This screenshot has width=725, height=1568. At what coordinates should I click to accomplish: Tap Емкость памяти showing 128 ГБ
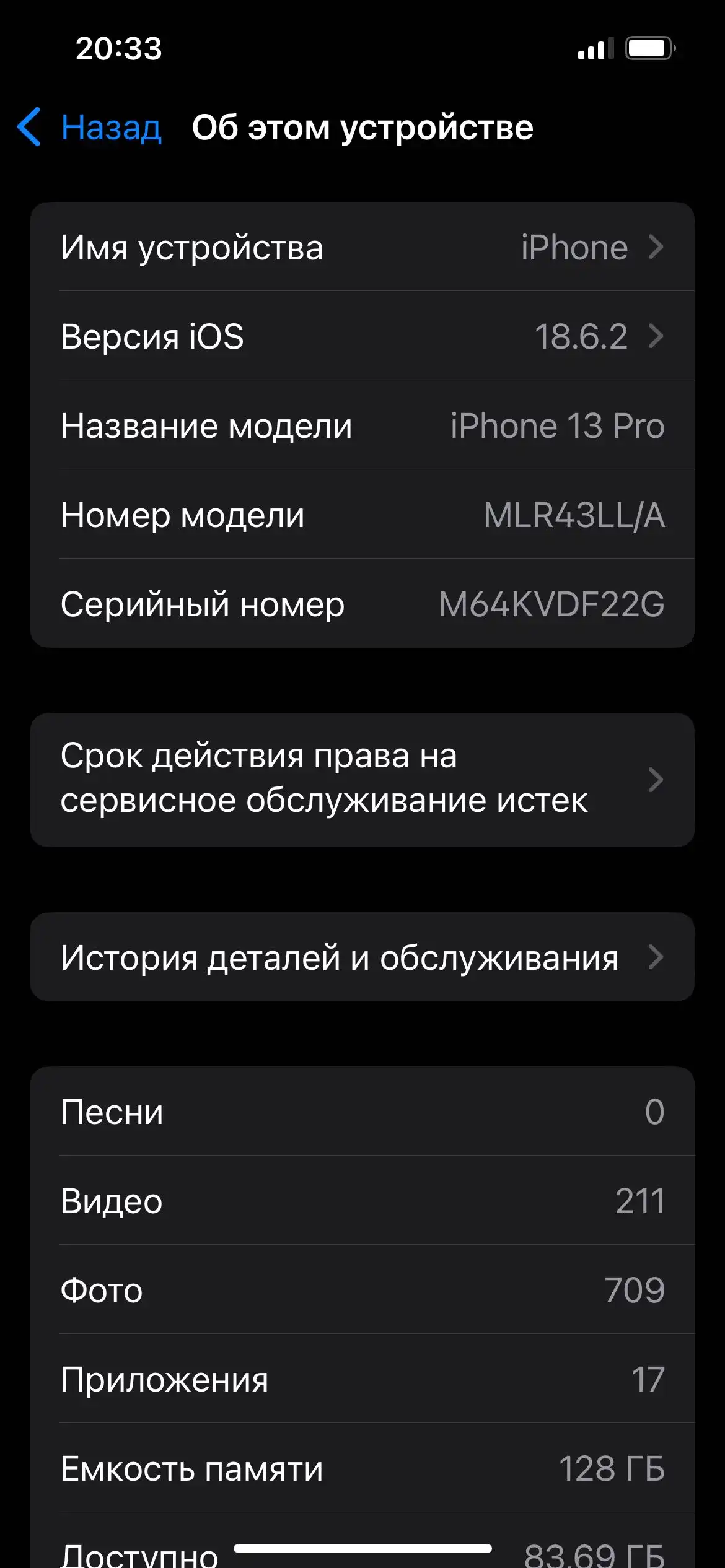coord(362,1468)
